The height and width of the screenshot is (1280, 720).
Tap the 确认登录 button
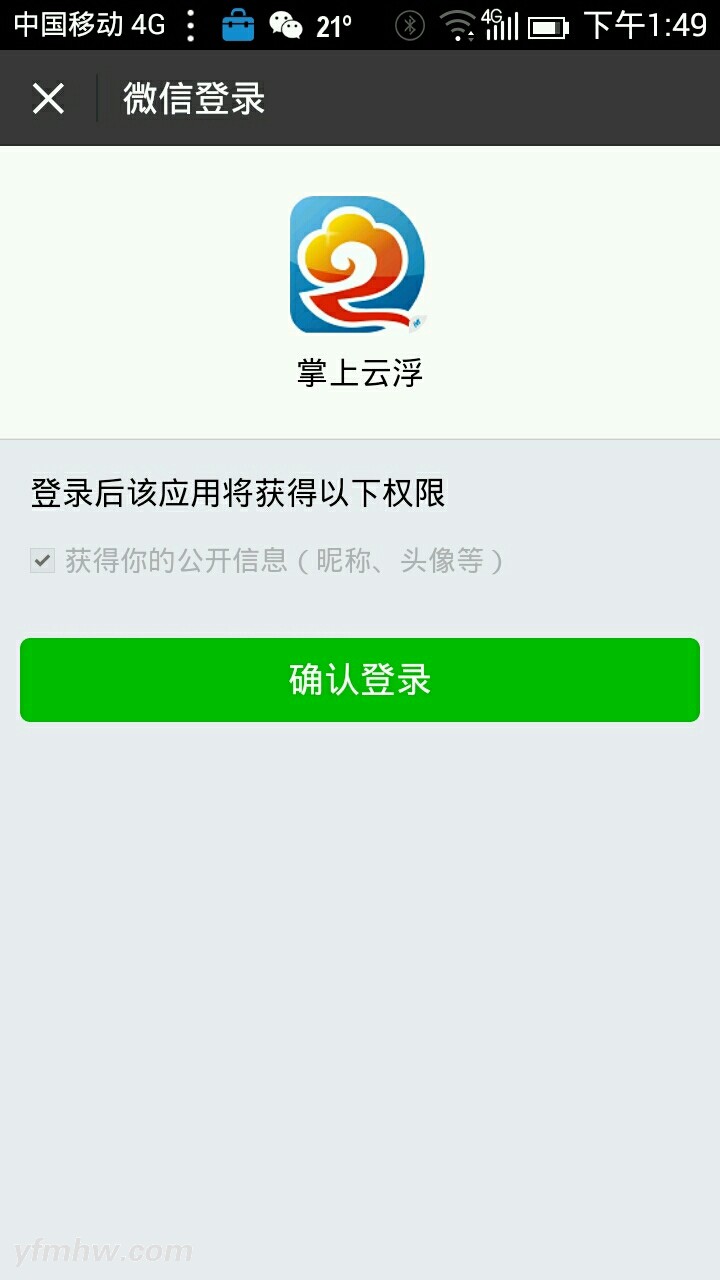pos(360,680)
